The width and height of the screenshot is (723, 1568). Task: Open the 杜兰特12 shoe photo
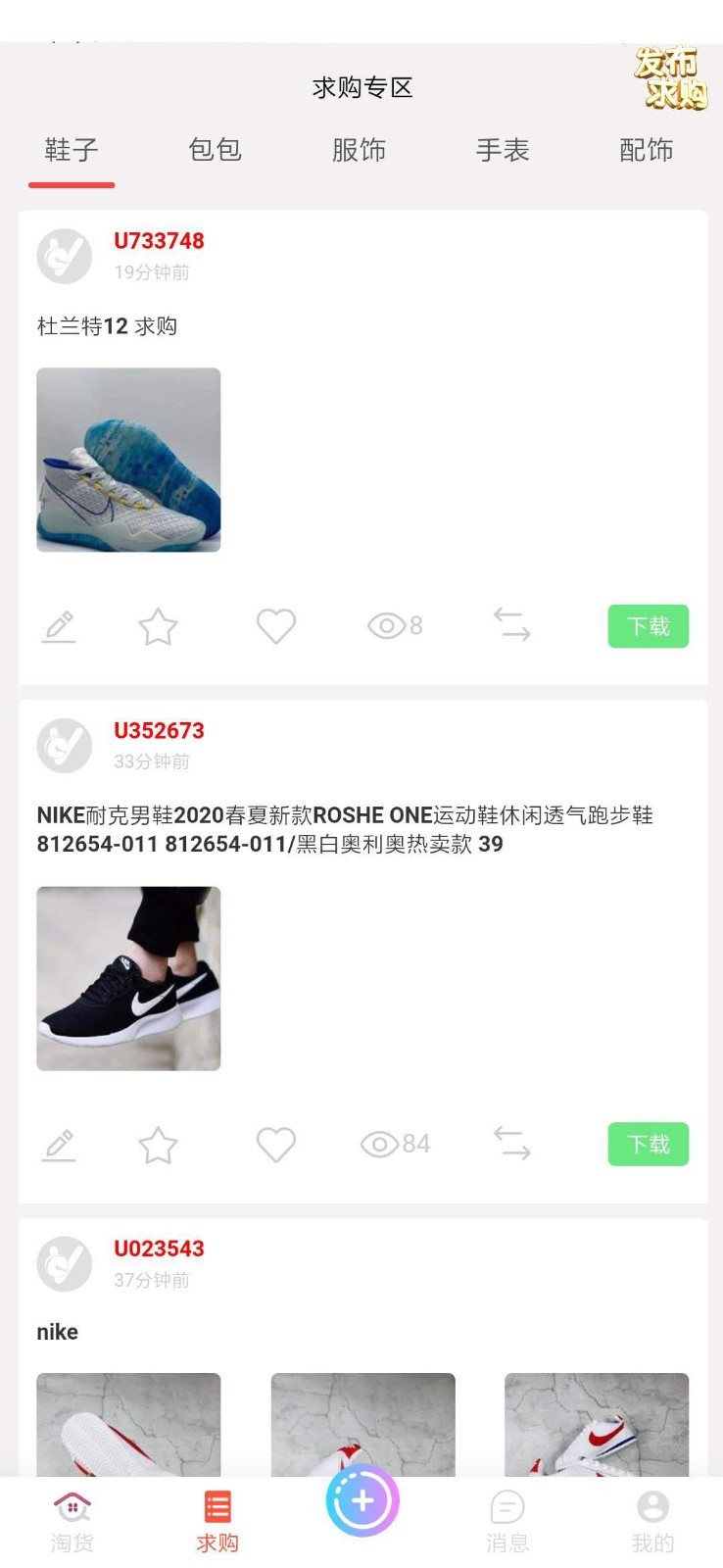(128, 460)
